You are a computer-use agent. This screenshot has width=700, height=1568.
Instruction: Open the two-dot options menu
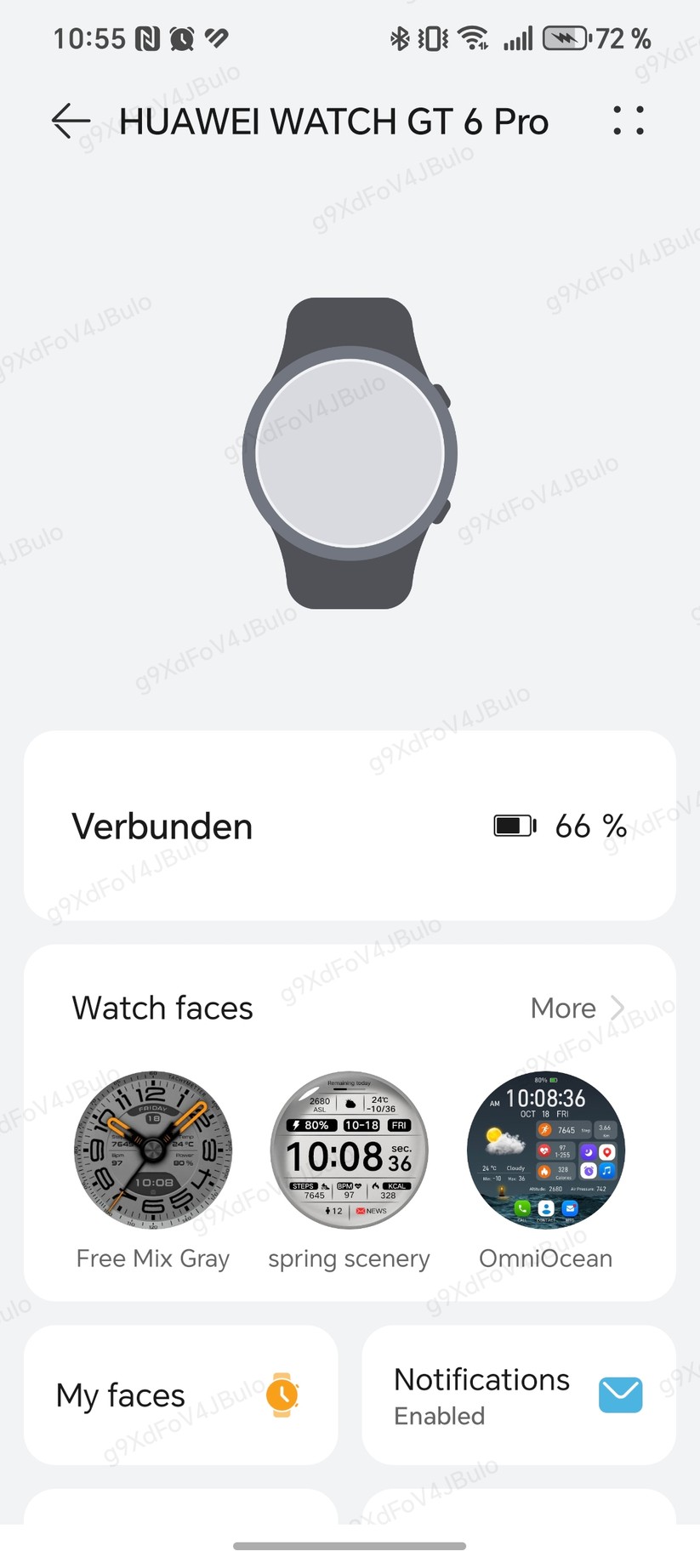point(628,121)
